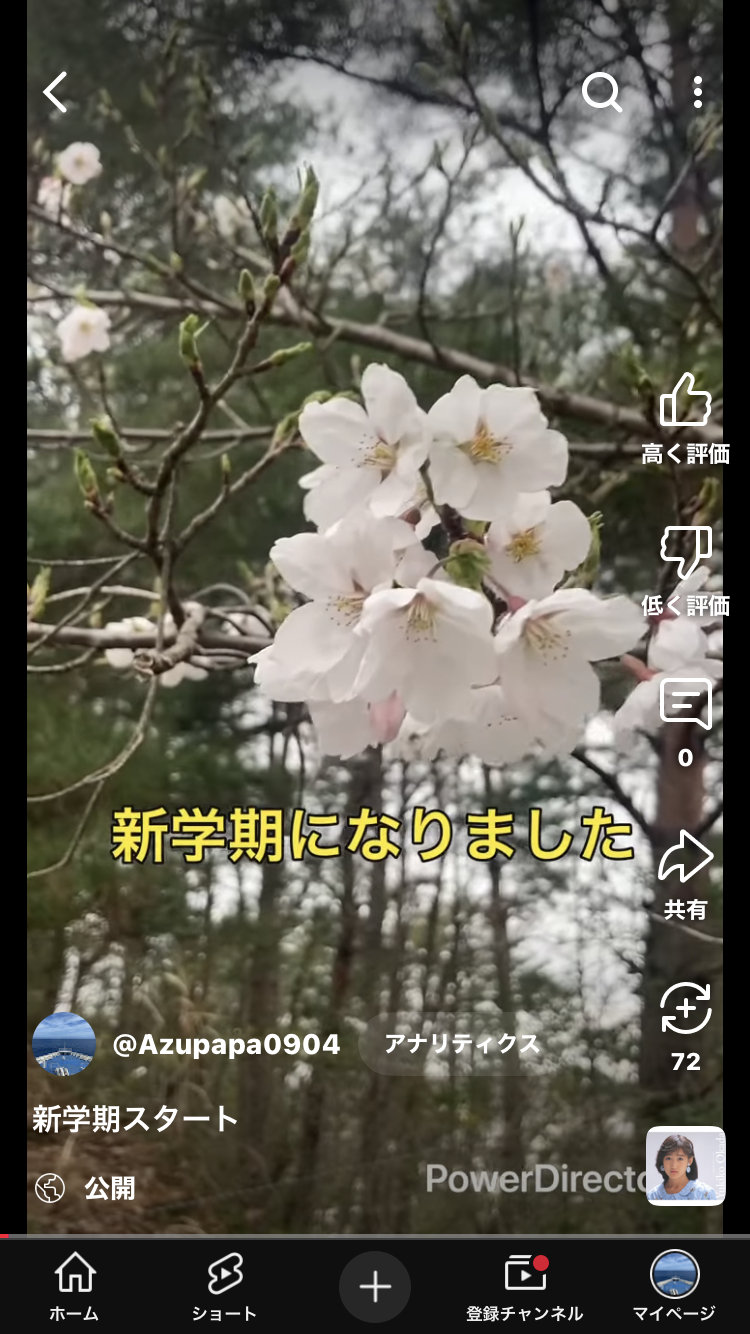
Task: Create new content with the plus button
Action: pos(375,1287)
